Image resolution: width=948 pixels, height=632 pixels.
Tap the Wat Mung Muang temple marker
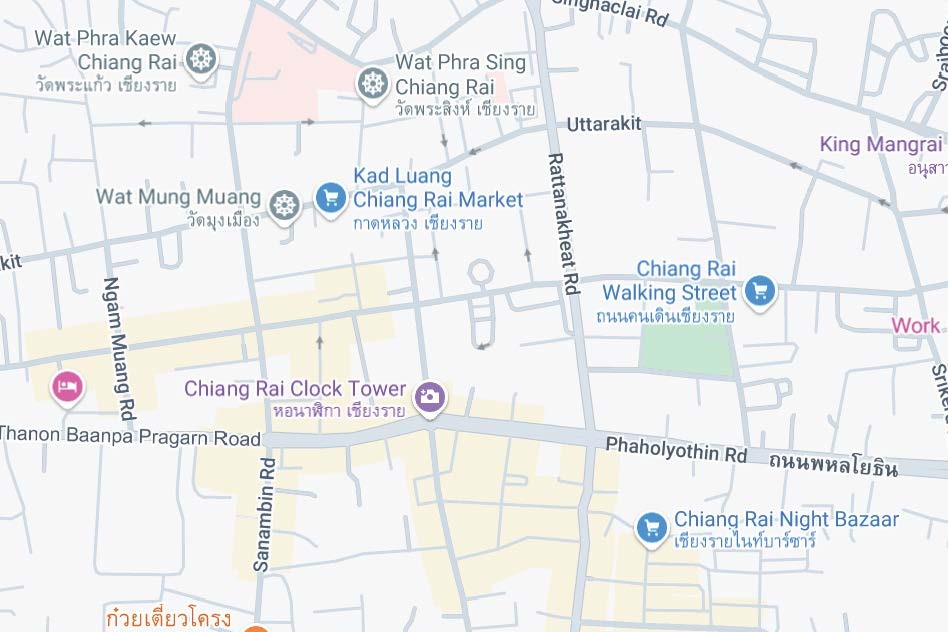click(284, 204)
